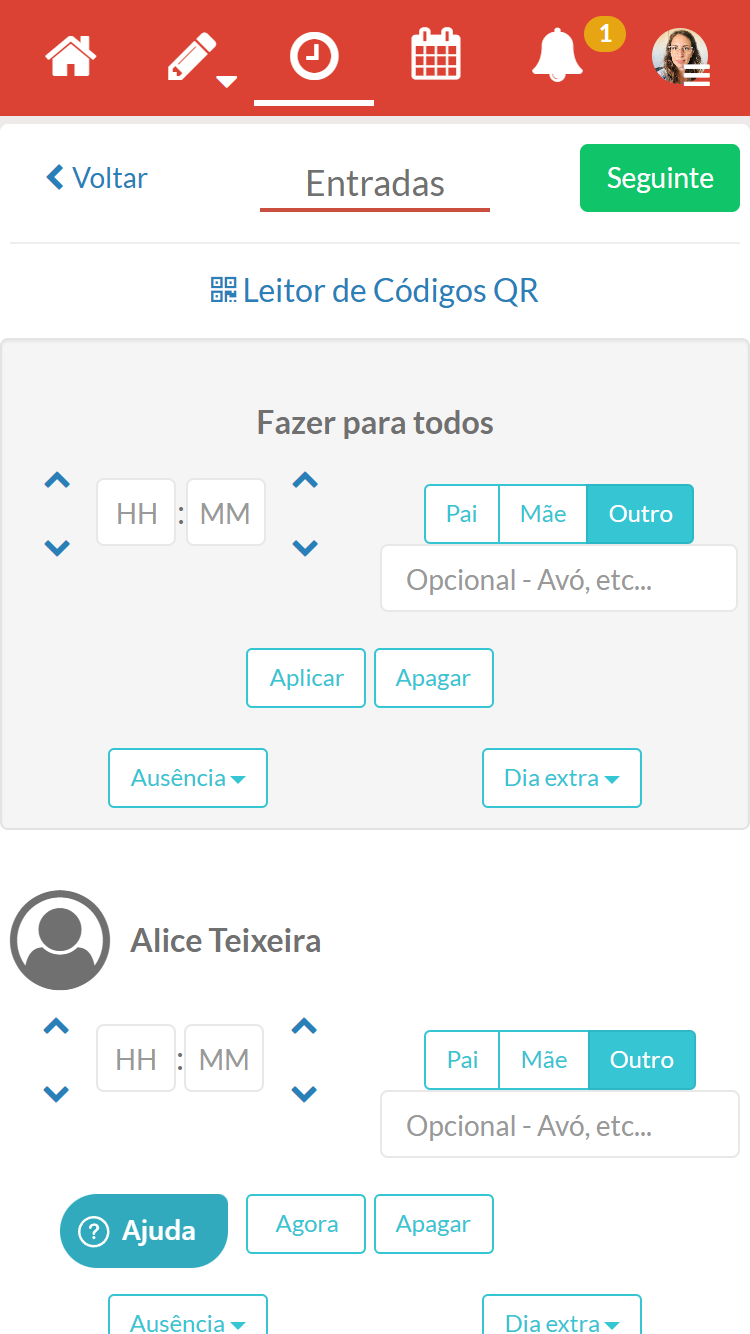The height and width of the screenshot is (1334, 750).
Task: Open Leitor de Códigos QR
Action: click(x=375, y=291)
